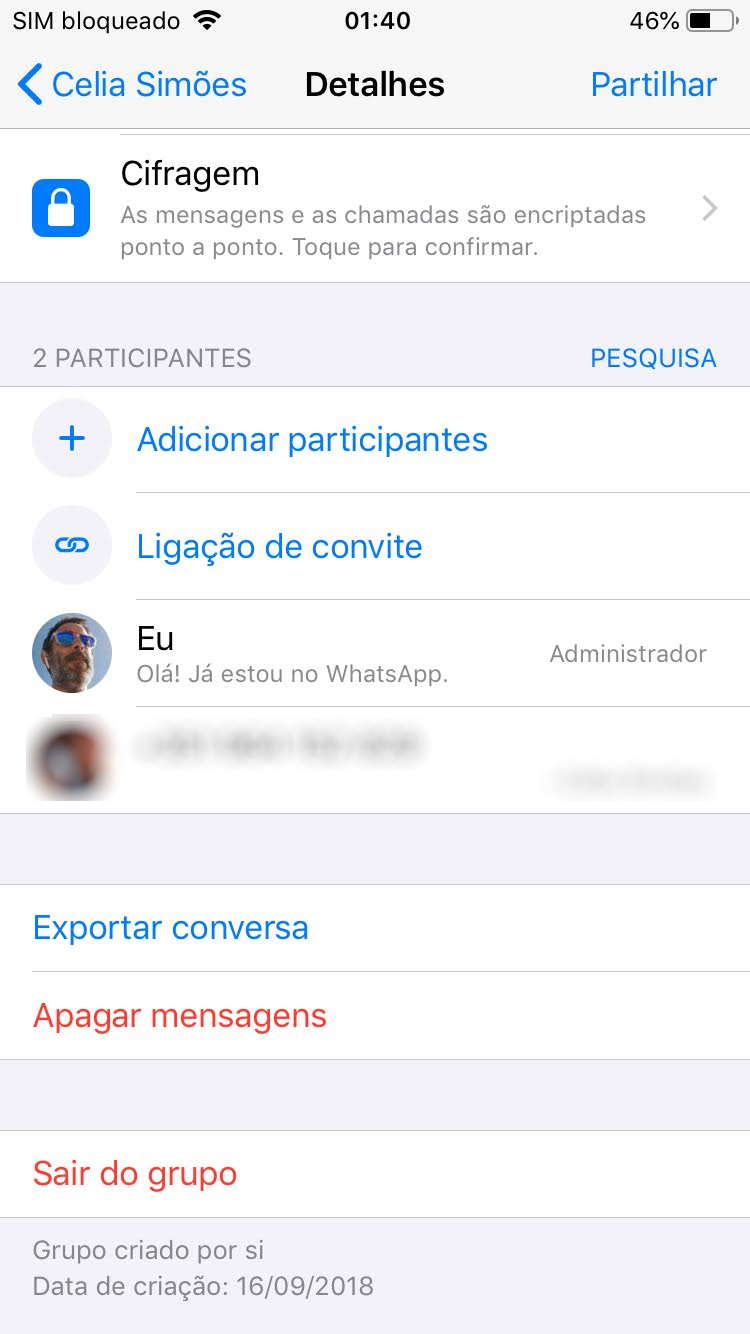This screenshot has height=1334, width=750.
Task: Leave group via Sair do grupo
Action: tap(375, 1174)
